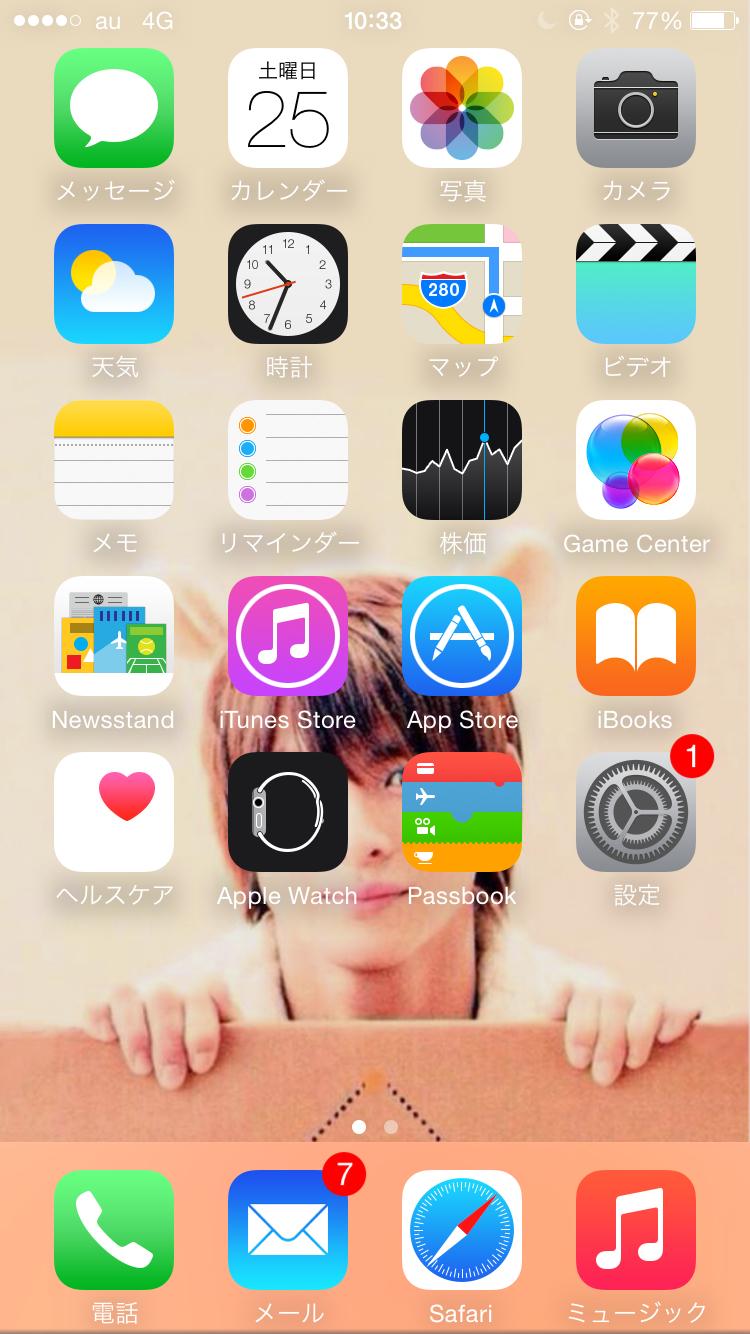
Task: Open the リマインダー (Reminders) app
Action: pyautogui.click(x=288, y=460)
